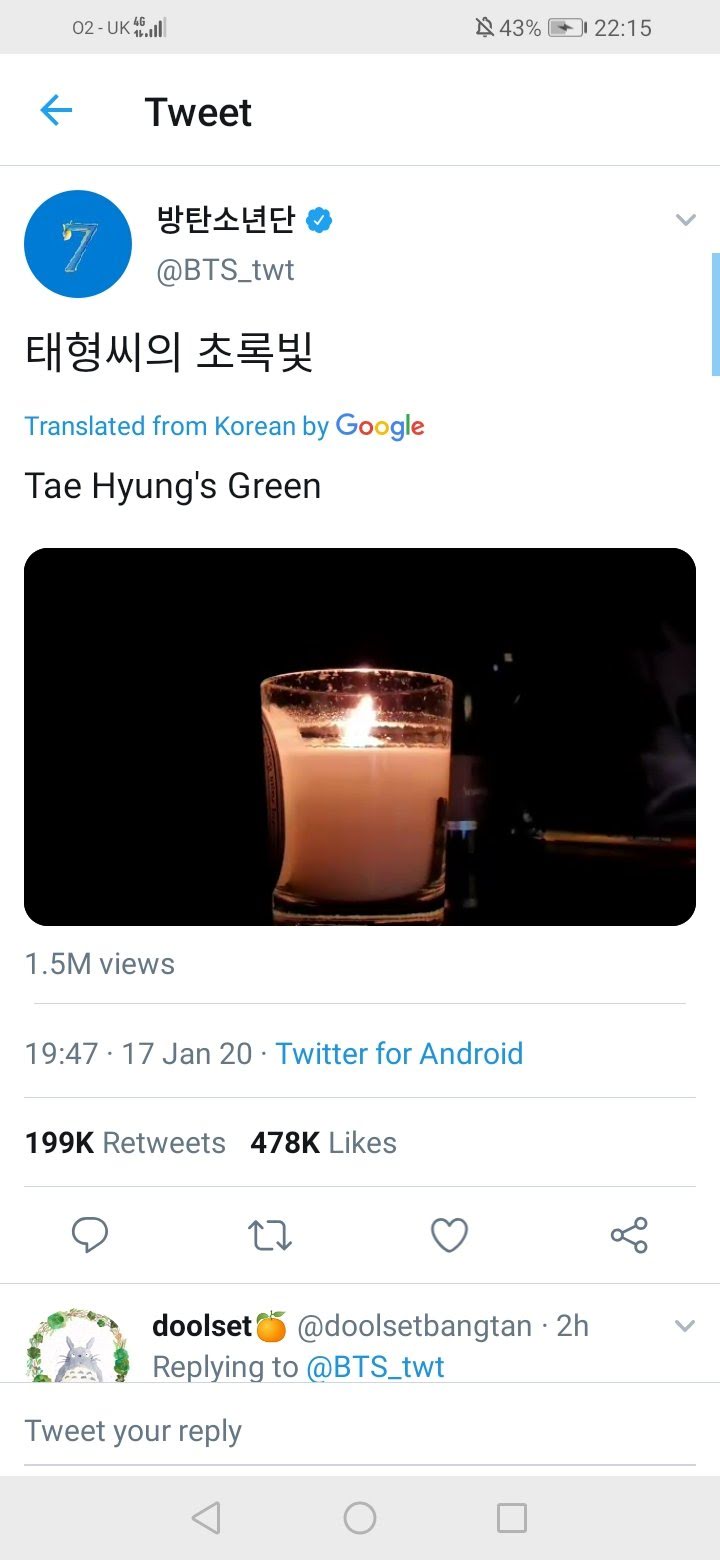View the 478K Likes list
The width and height of the screenshot is (720, 1560).
[323, 1143]
